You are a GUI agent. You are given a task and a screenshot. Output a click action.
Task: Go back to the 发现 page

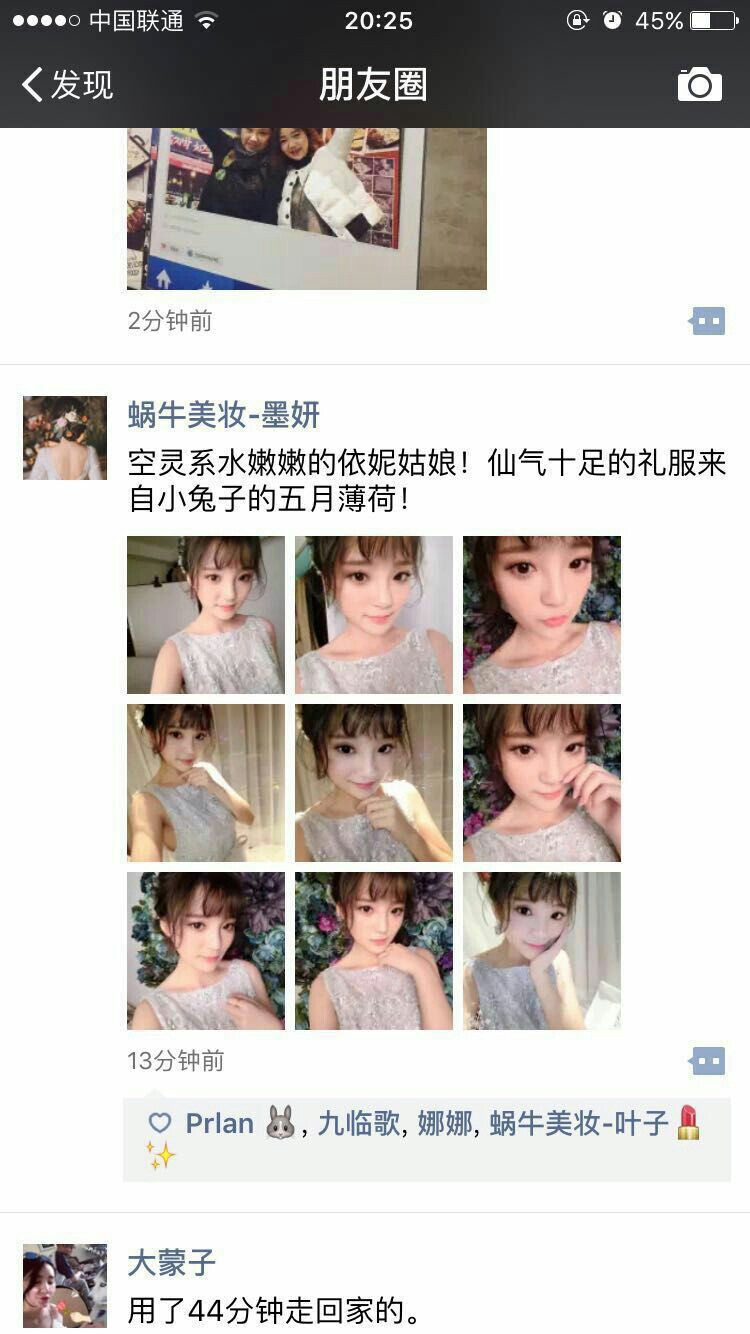point(67,85)
